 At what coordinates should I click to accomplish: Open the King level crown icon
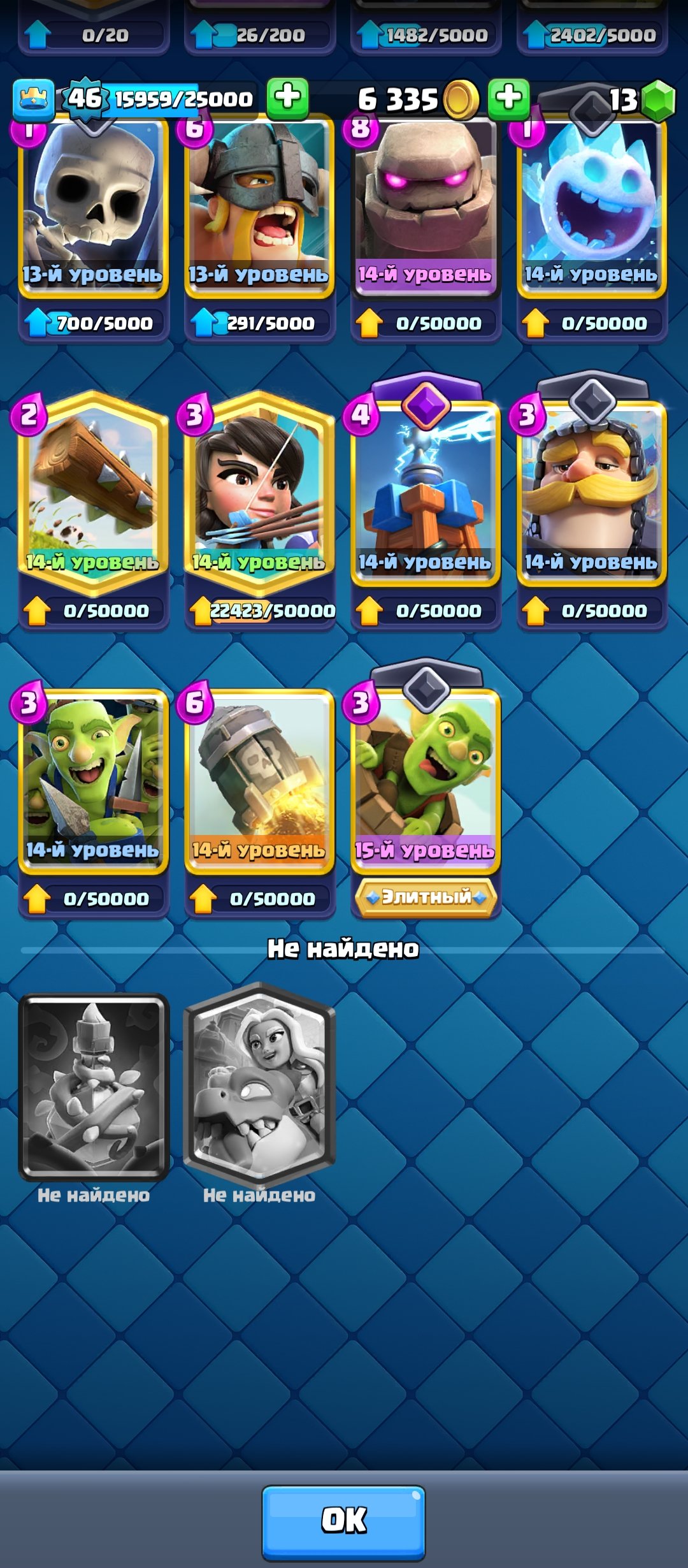pos(33,99)
